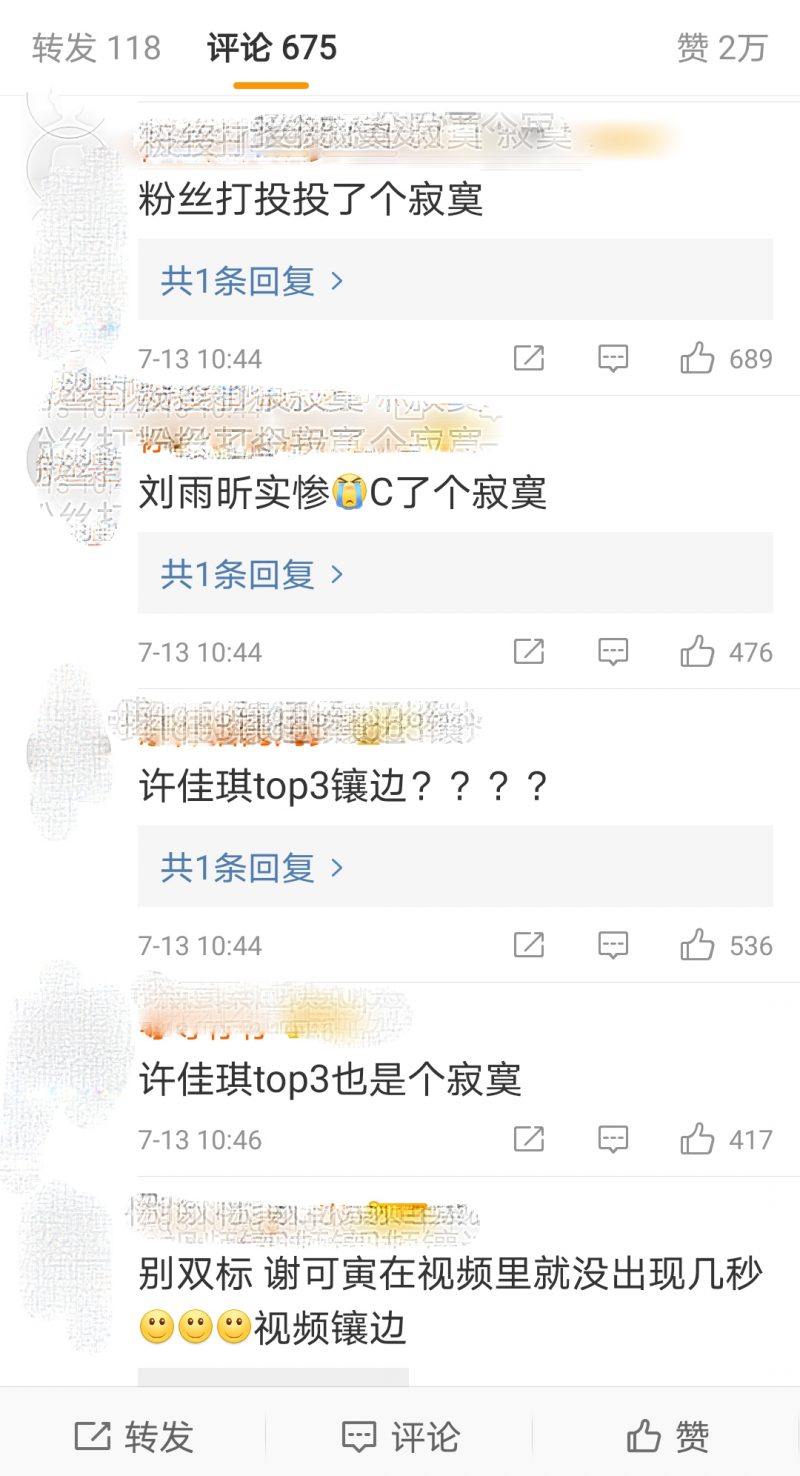Image resolution: width=800 pixels, height=1476 pixels.
Task: Switch to the 转发 118 tab
Action: 96,48
